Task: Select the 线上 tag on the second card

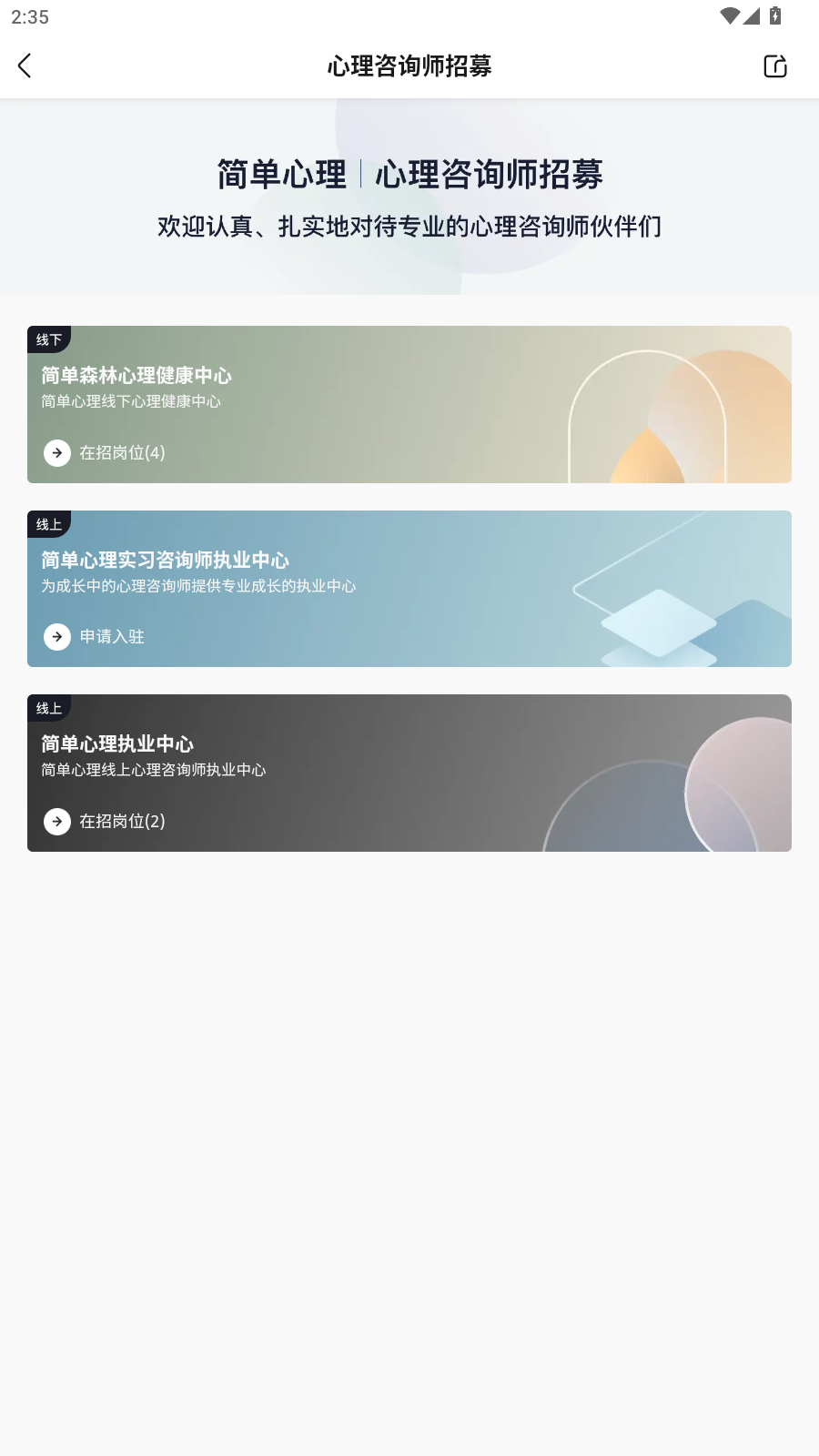Action: coord(48,523)
